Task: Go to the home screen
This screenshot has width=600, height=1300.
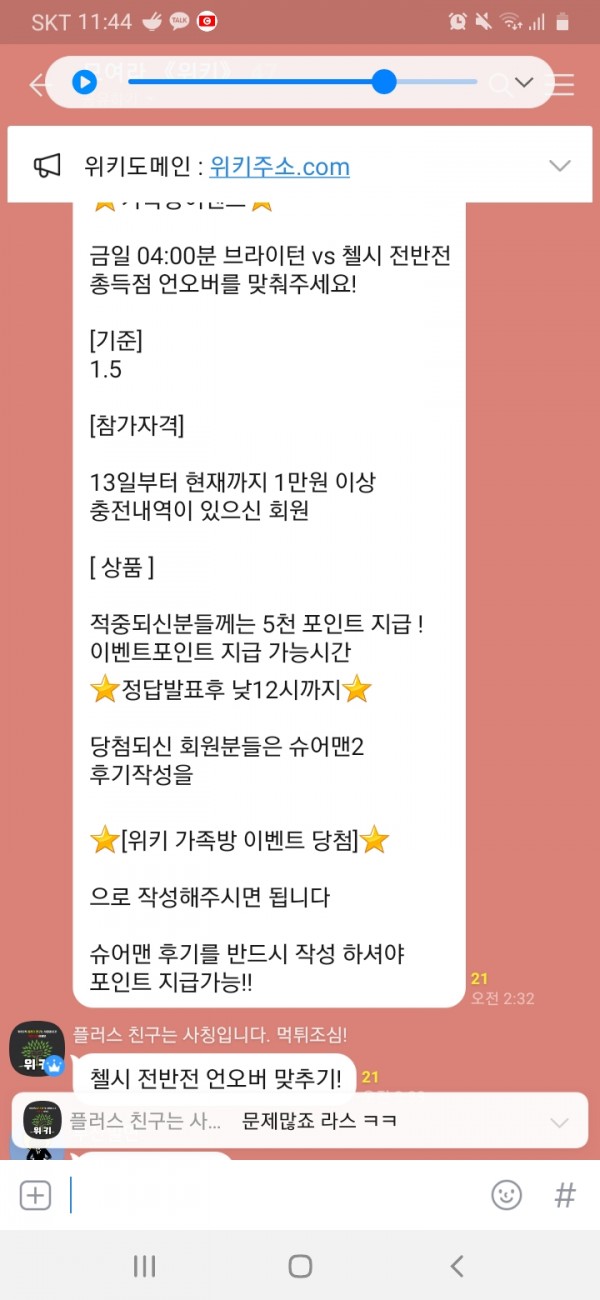Action: 300,1266
